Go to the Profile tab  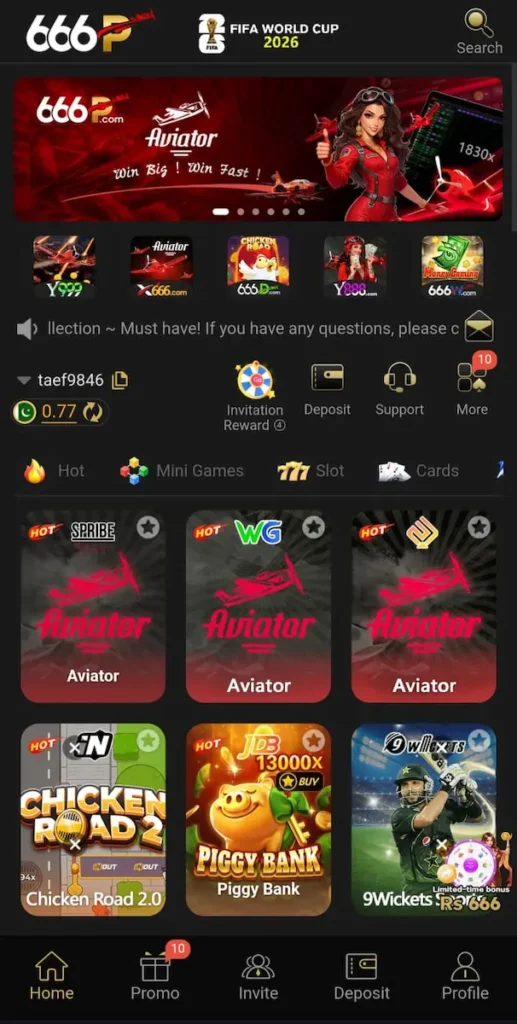[465, 977]
